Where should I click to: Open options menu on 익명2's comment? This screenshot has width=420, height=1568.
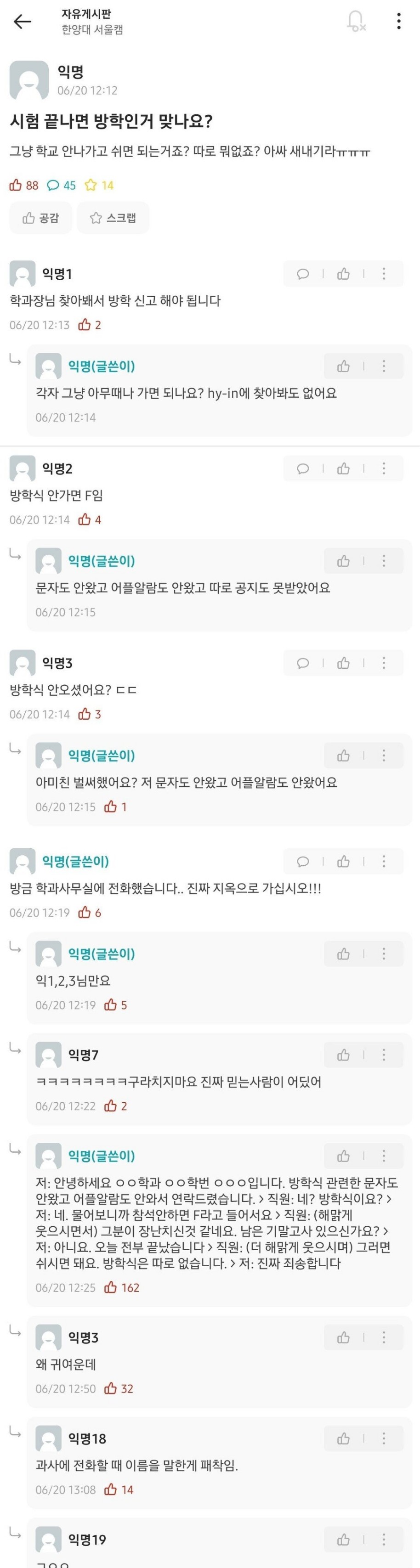(384, 468)
